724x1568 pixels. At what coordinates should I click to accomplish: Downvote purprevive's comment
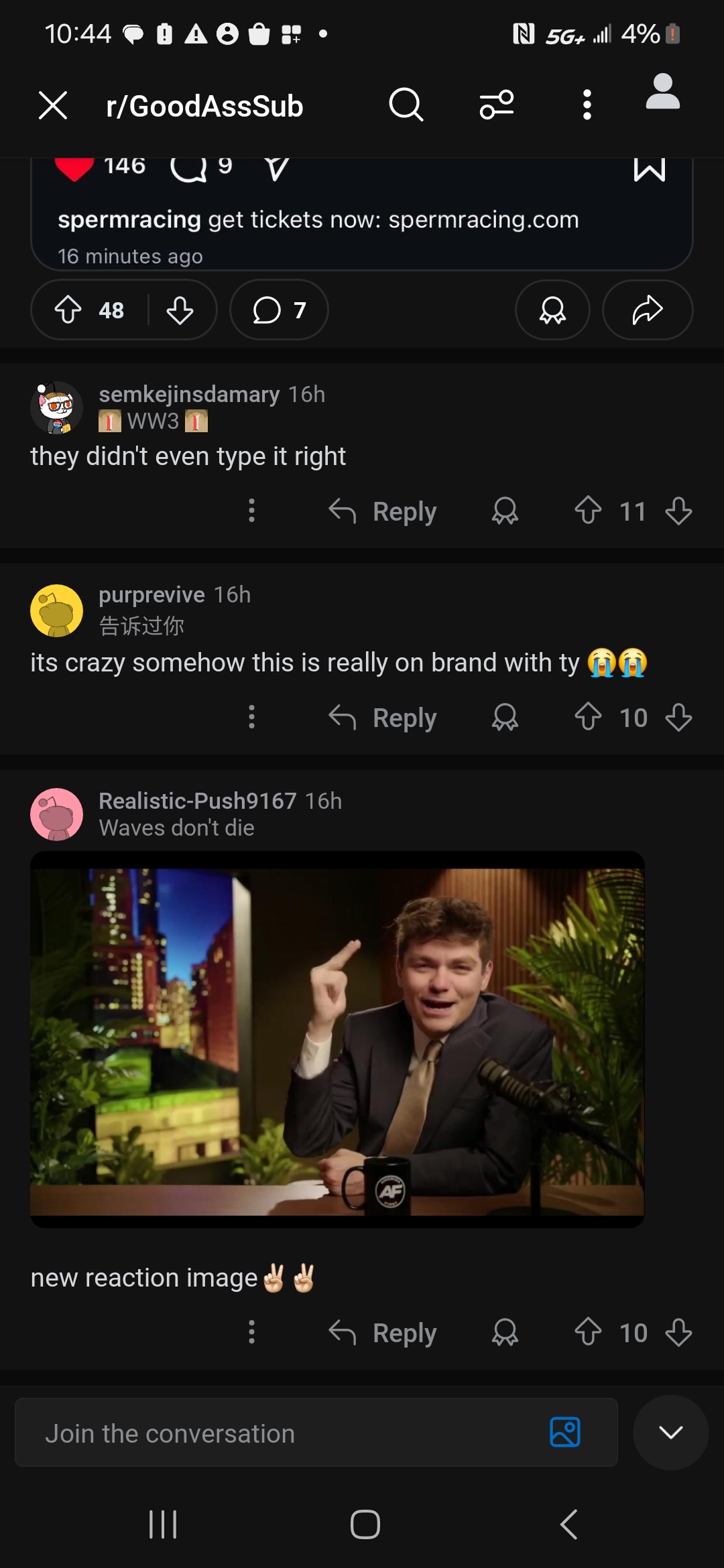pos(678,717)
